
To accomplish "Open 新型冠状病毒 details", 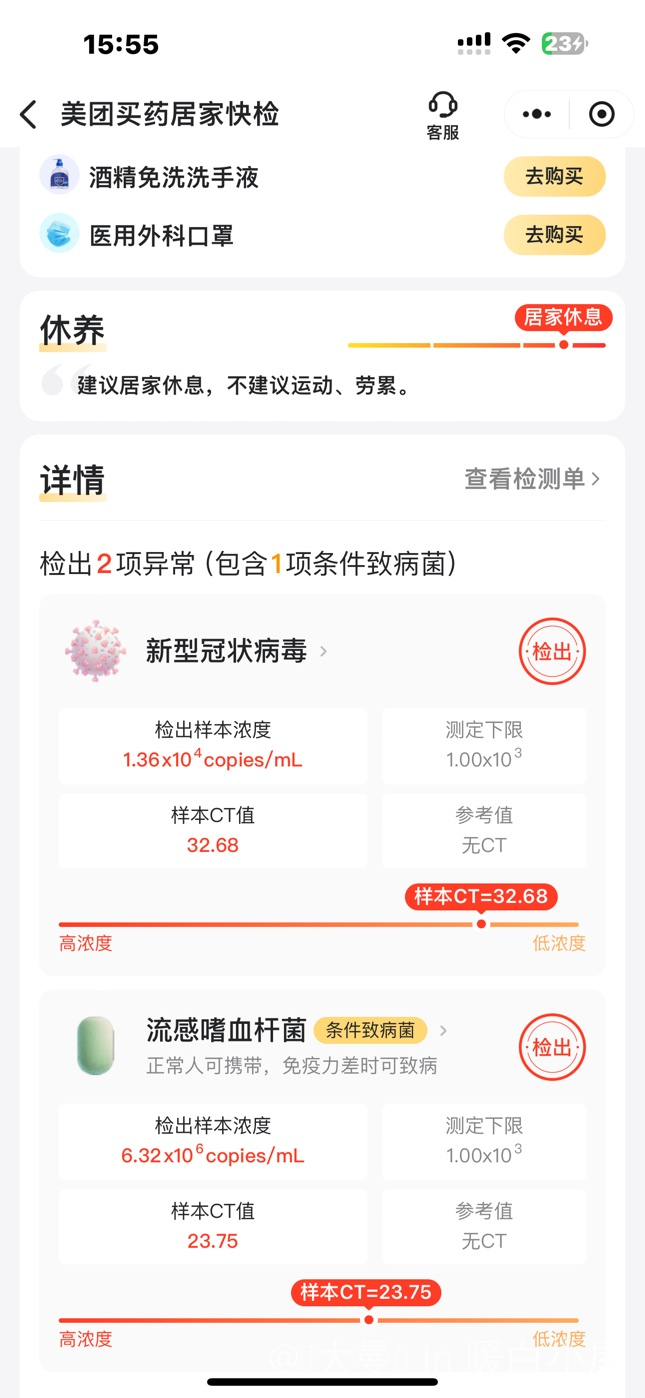I will tap(236, 651).
